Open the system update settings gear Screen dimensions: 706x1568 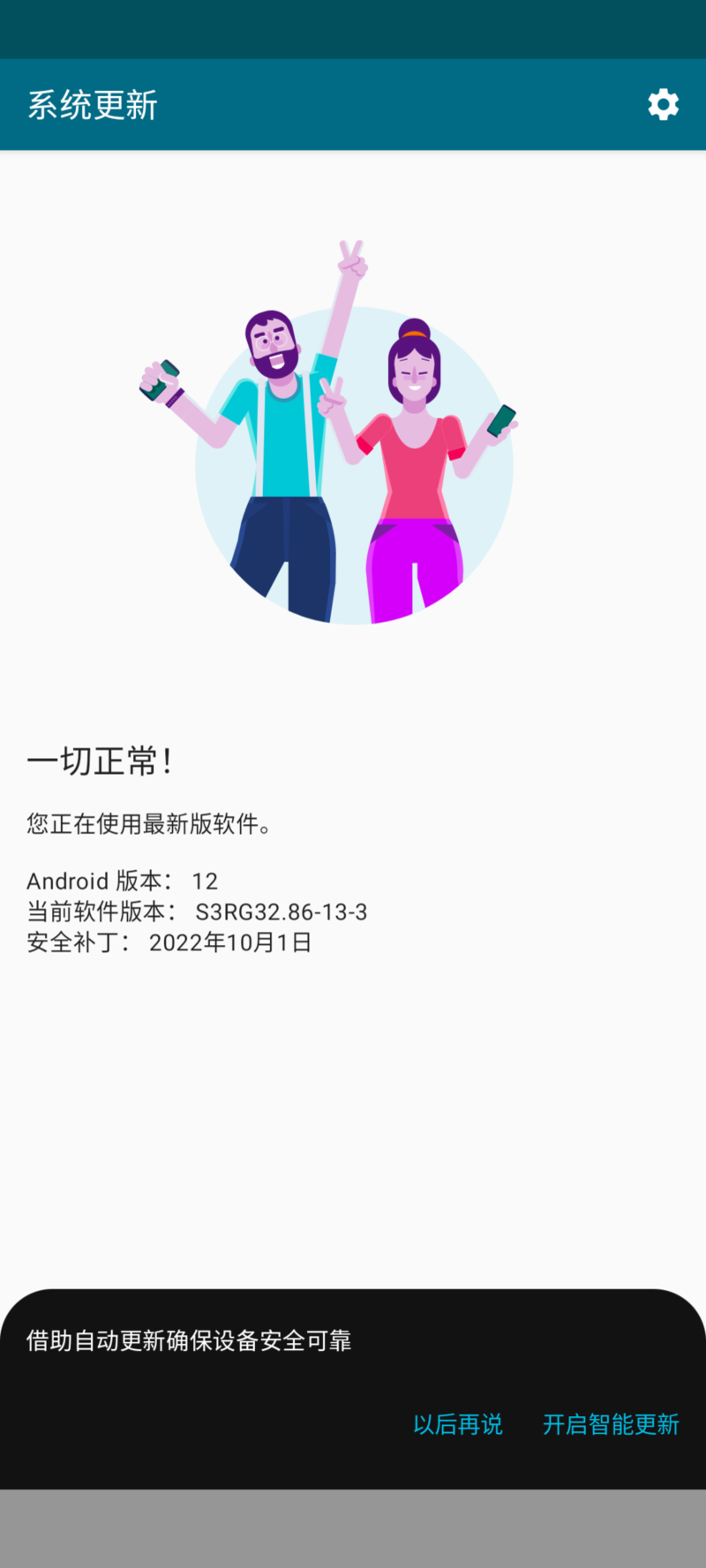pyautogui.click(x=663, y=105)
